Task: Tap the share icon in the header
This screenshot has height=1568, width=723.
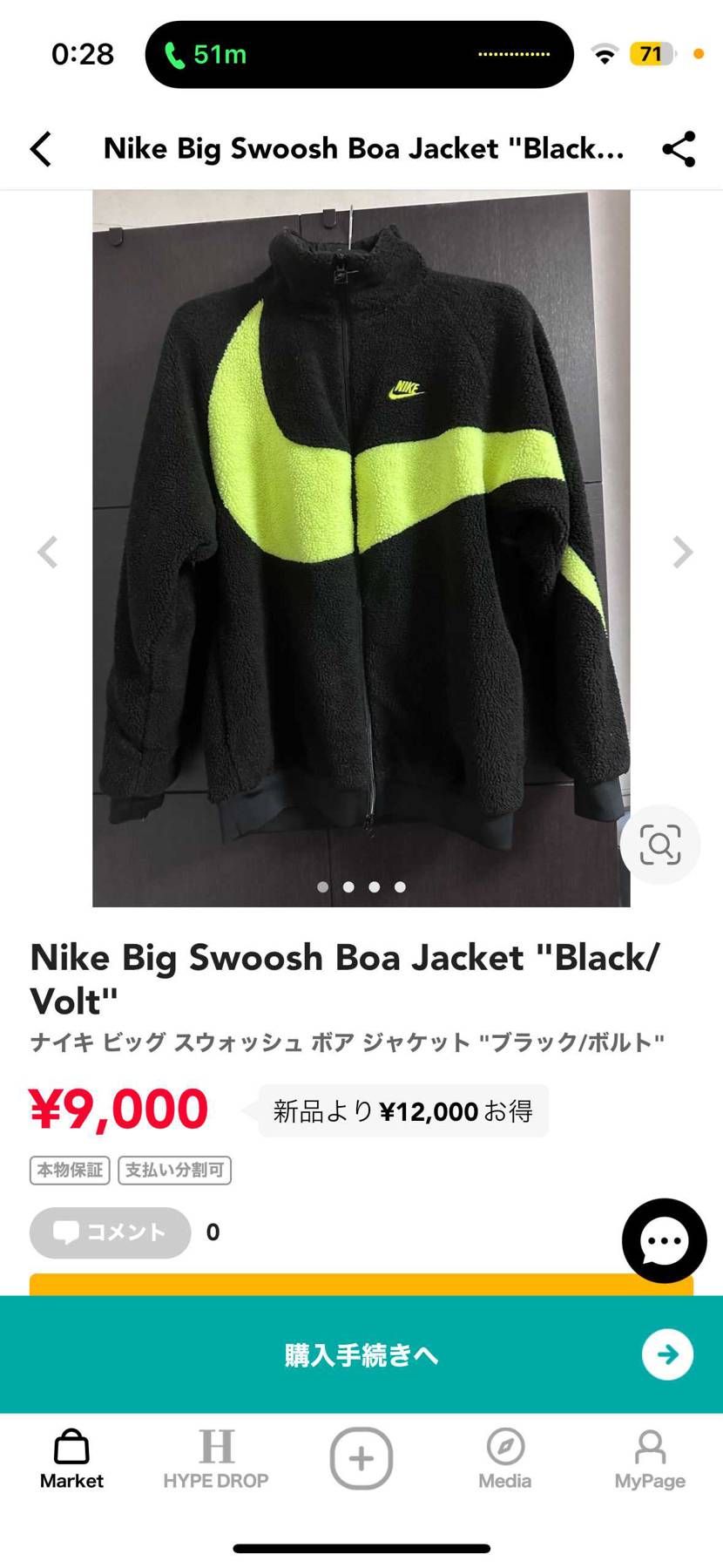Action: pyautogui.click(x=679, y=148)
